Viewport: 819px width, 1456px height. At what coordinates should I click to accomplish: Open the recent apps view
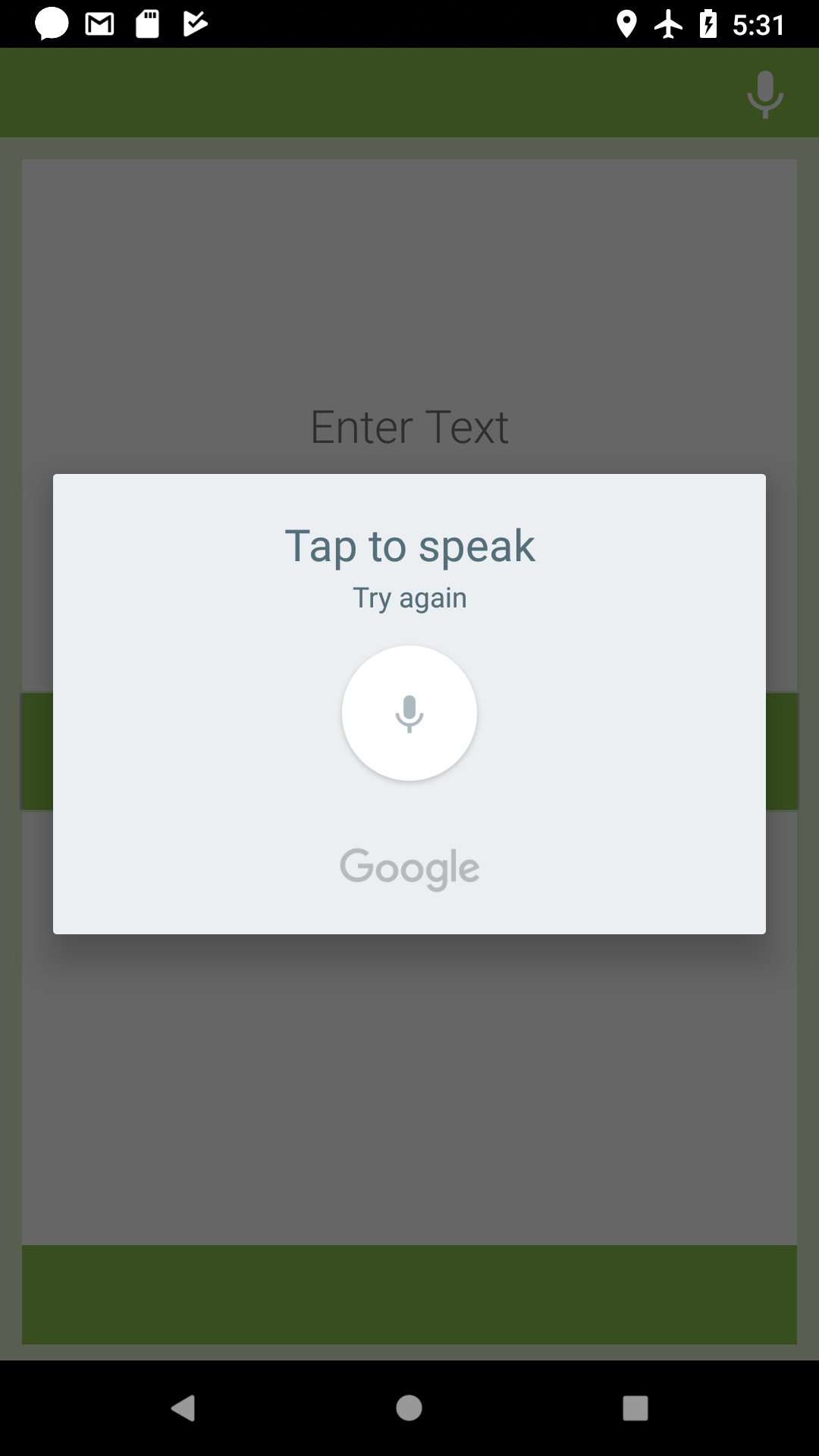coord(635,1408)
